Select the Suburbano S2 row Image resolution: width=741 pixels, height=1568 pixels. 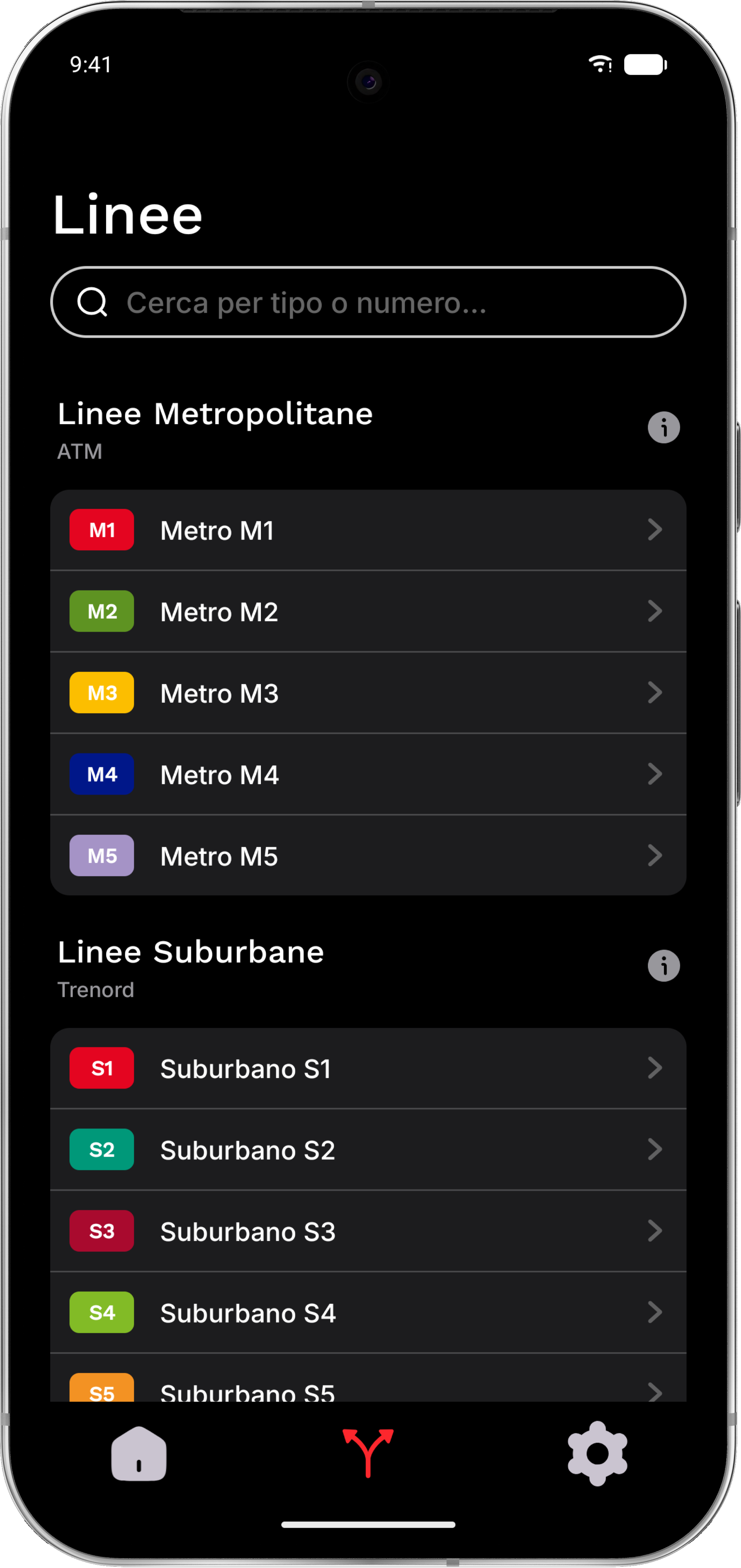click(367, 1150)
